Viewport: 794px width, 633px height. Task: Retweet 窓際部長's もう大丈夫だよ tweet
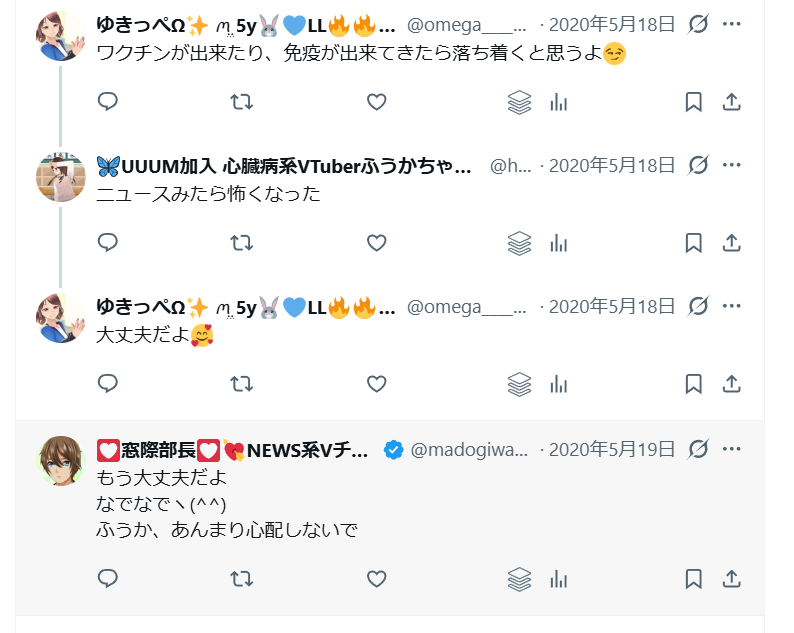(x=242, y=578)
